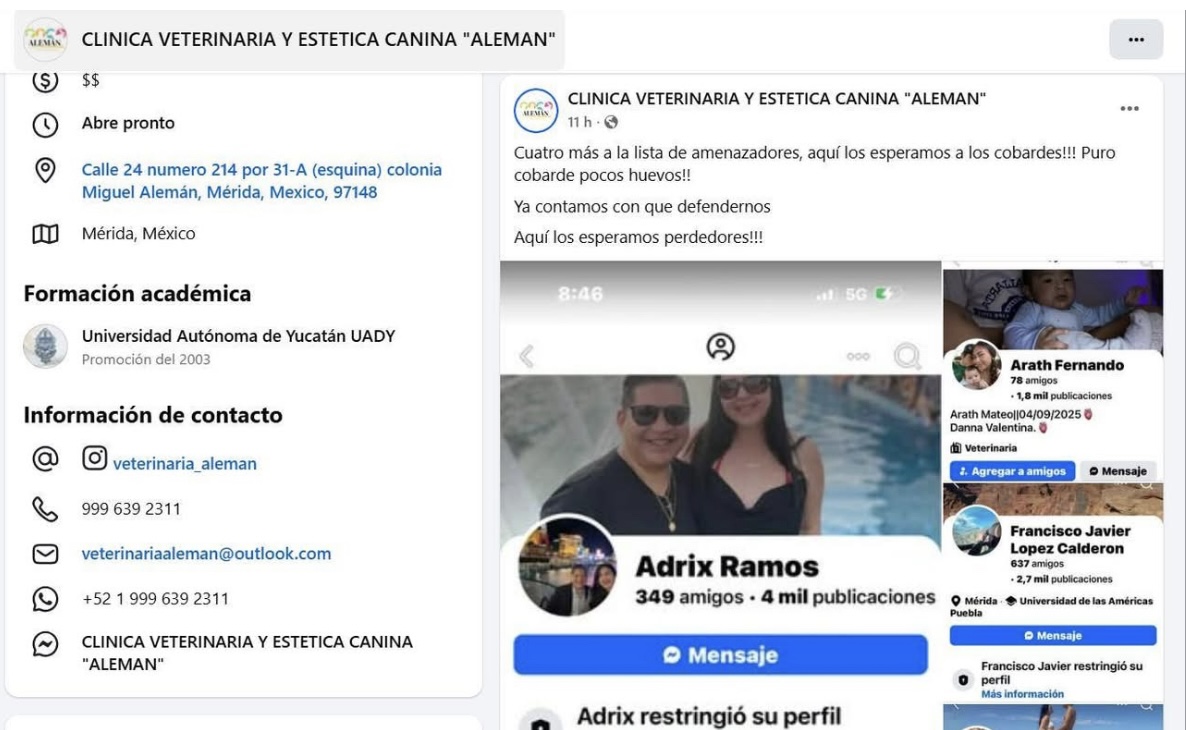Tap the 999 639 2311 phone number
Screen dimensions: 1186x730
pyautogui.click(x=131, y=508)
